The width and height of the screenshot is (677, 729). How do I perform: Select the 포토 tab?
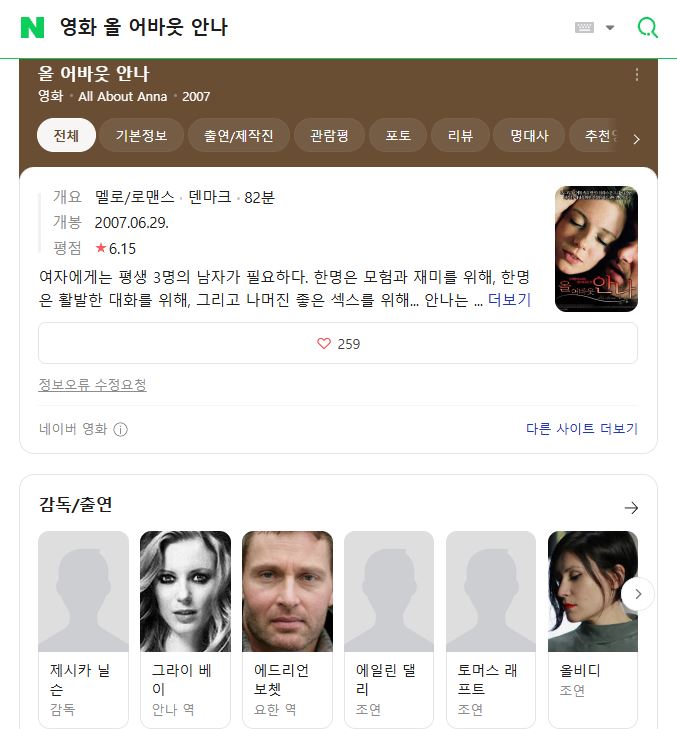[398, 135]
